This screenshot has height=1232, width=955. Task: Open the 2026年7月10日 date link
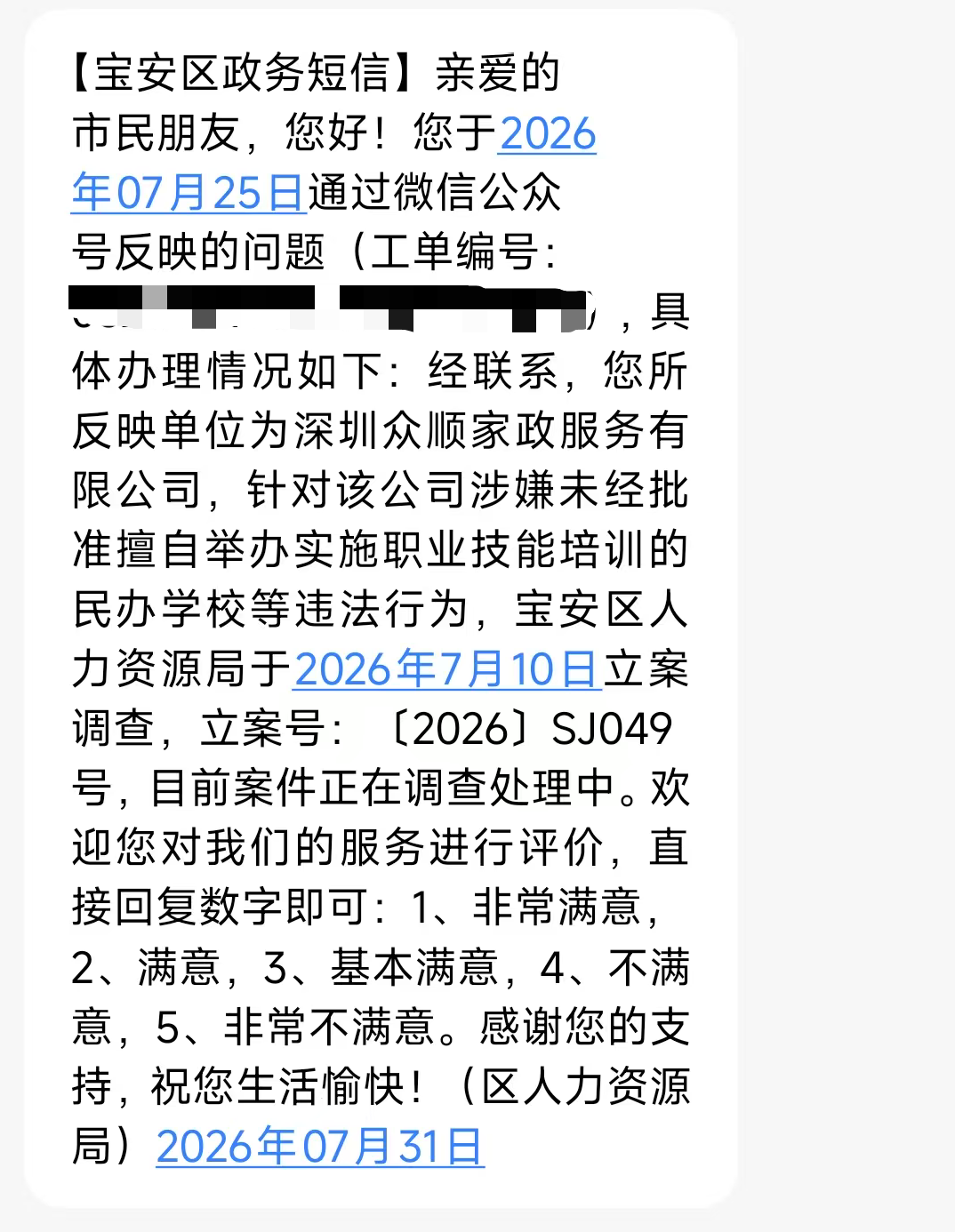pyautogui.click(x=447, y=669)
